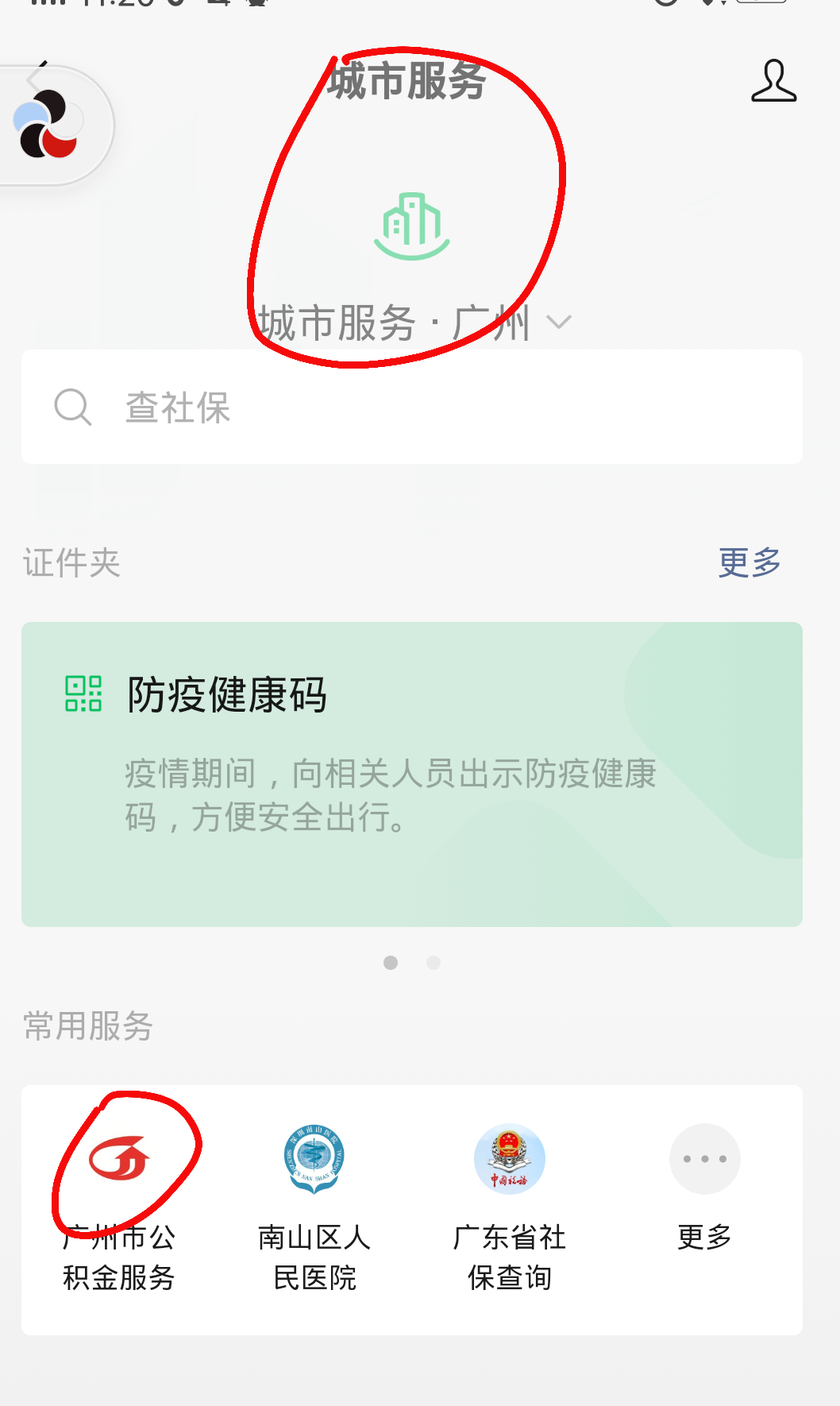840x1406 pixels.
Task: Tap the floating colorful ball shortcut
Action: (49, 126)
